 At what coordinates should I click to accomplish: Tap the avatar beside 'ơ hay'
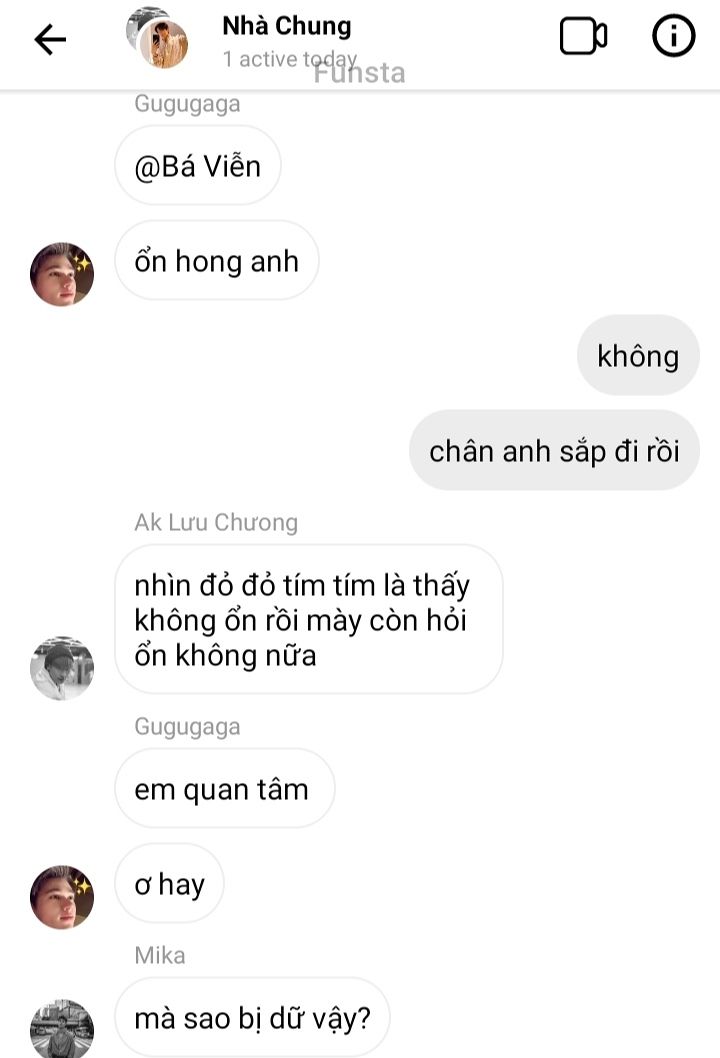point(62,897)
